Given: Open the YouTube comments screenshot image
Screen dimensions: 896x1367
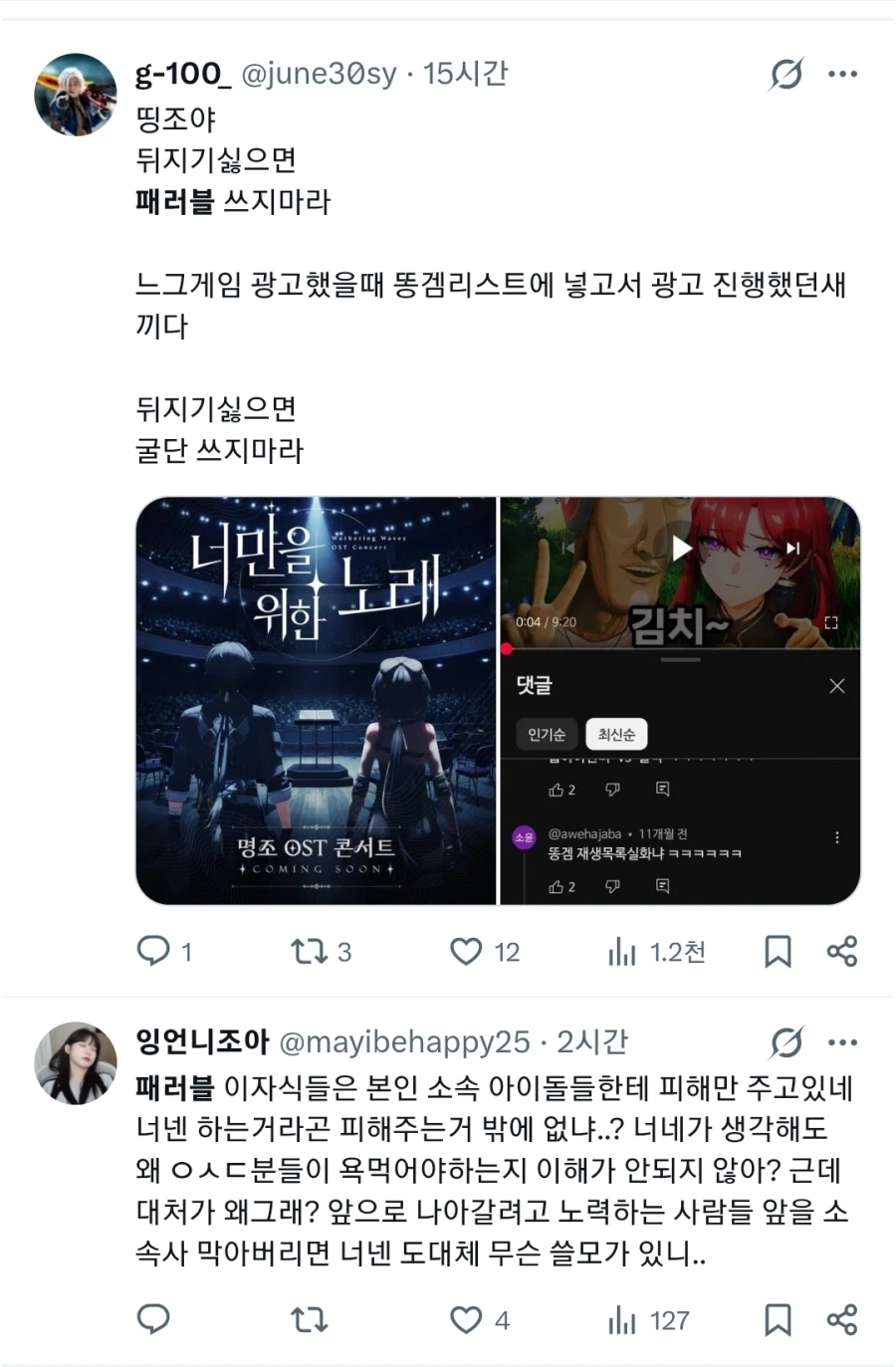Looking at the screenshot, I should click(680, 701).
